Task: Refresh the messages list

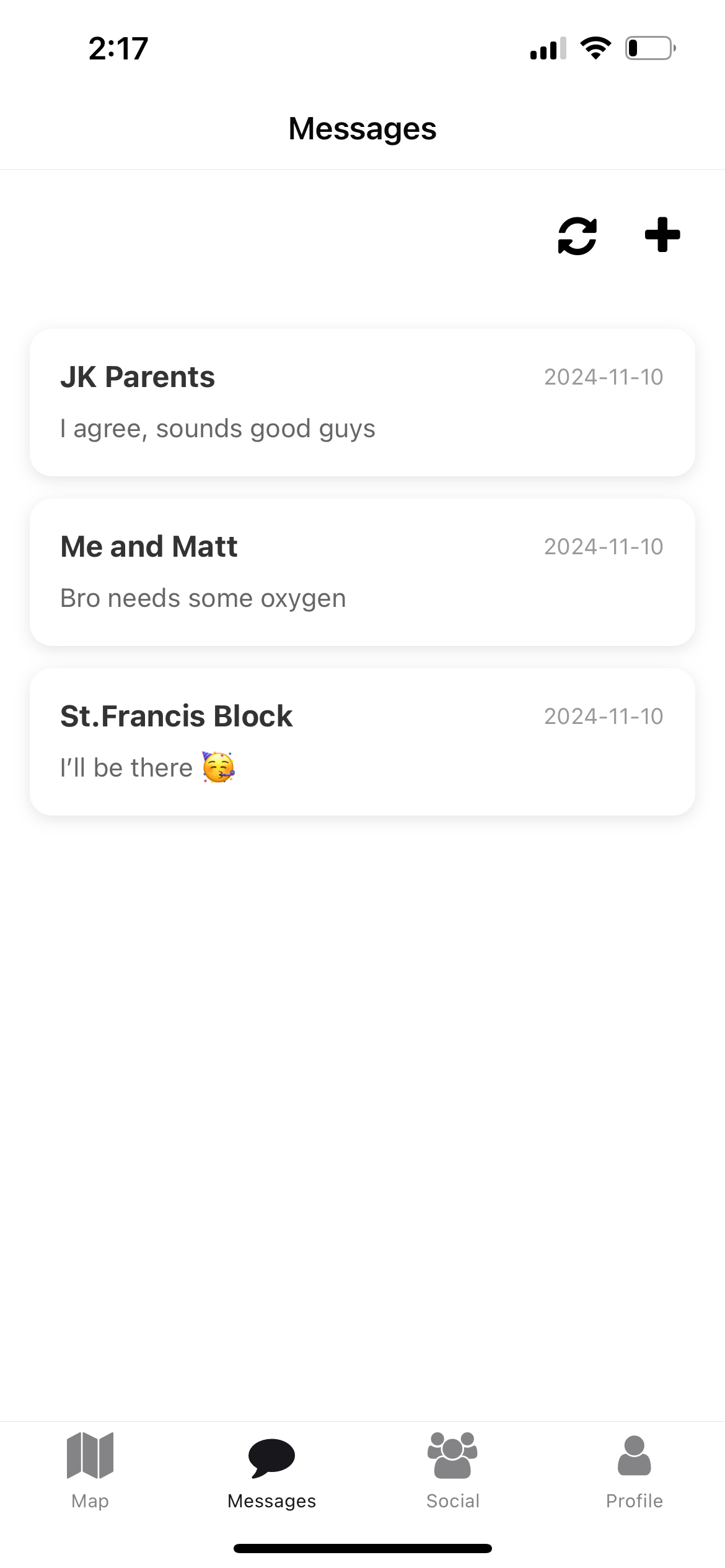Action: pyautogui.click(x=577, y=236)
